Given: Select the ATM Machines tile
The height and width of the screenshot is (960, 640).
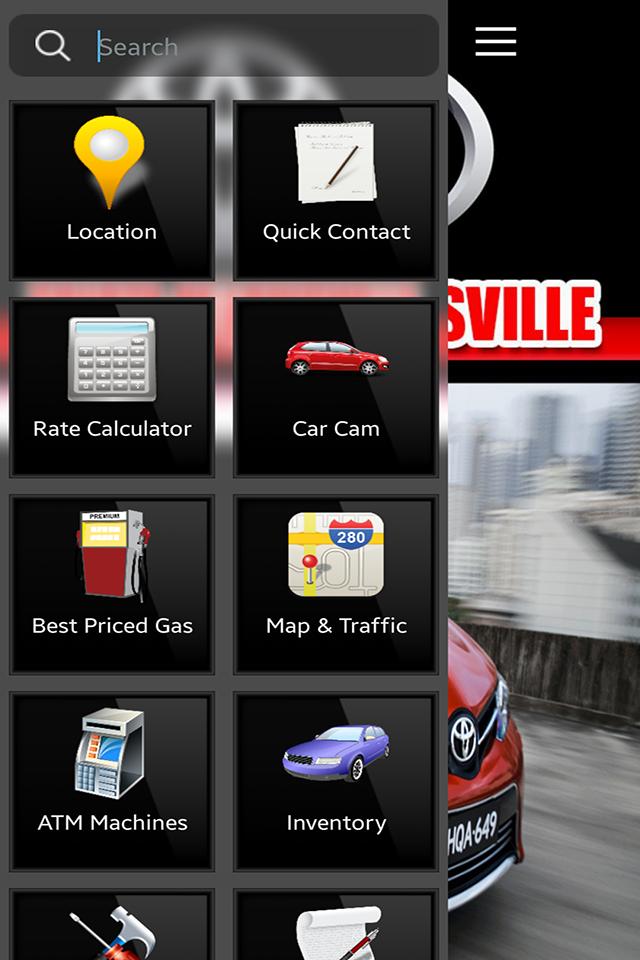Looking at the screenshot, I should click(x=112, y=781).
